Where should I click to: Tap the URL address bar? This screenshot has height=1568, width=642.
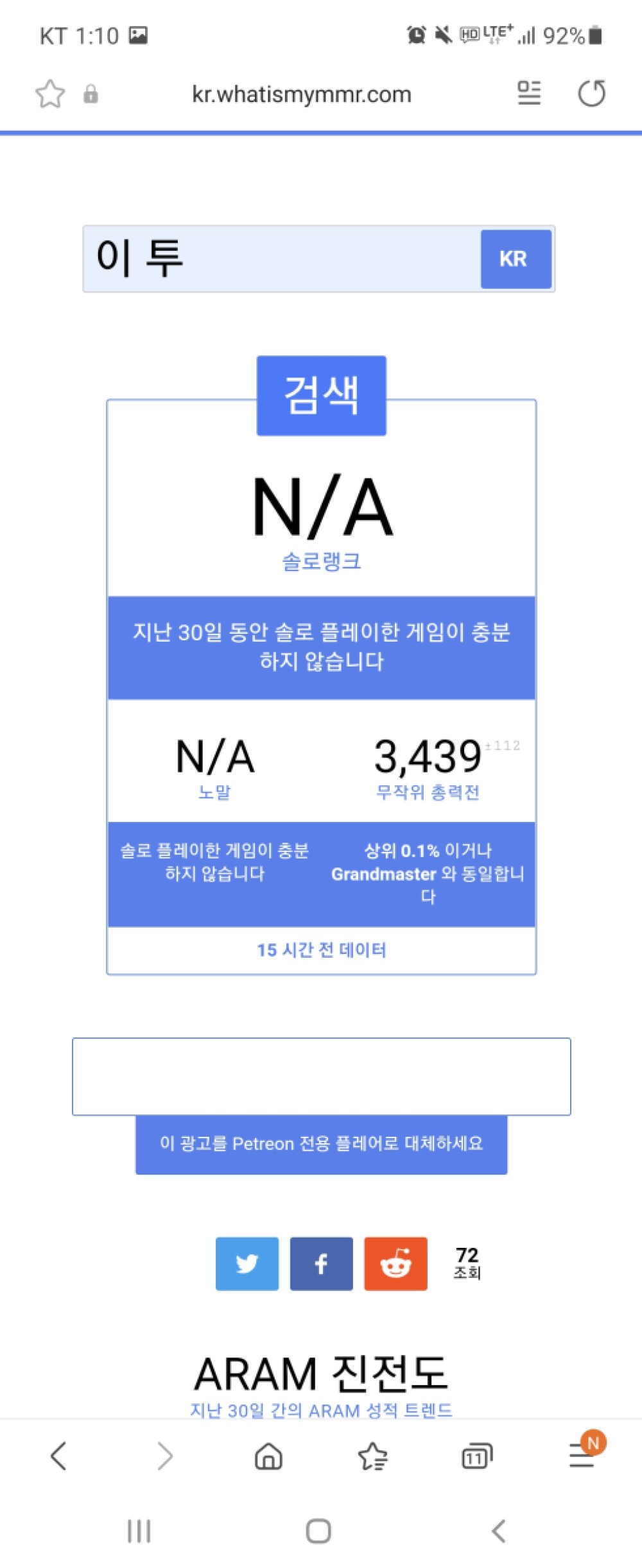(x=301, y=94)
